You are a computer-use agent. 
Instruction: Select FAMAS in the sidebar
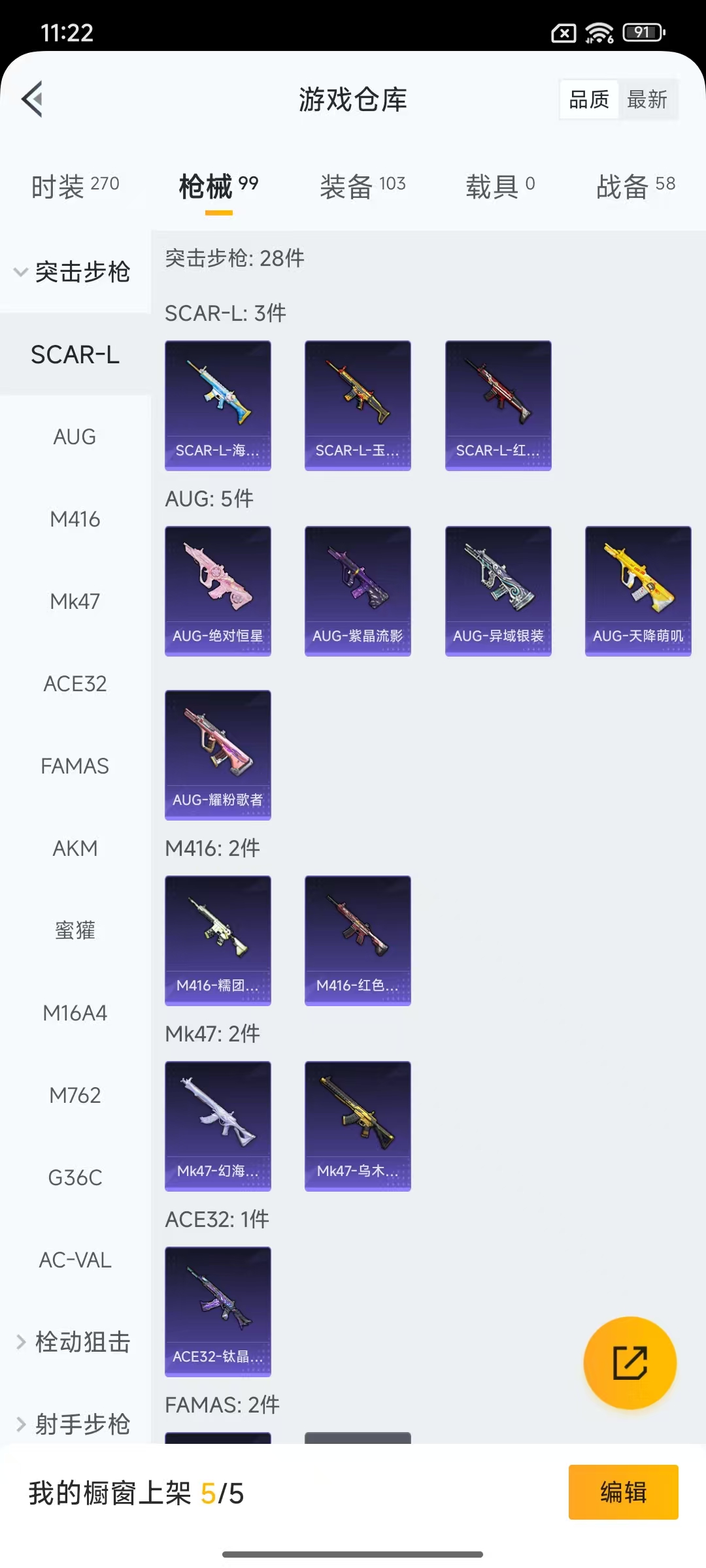click(x=75, y=766)
